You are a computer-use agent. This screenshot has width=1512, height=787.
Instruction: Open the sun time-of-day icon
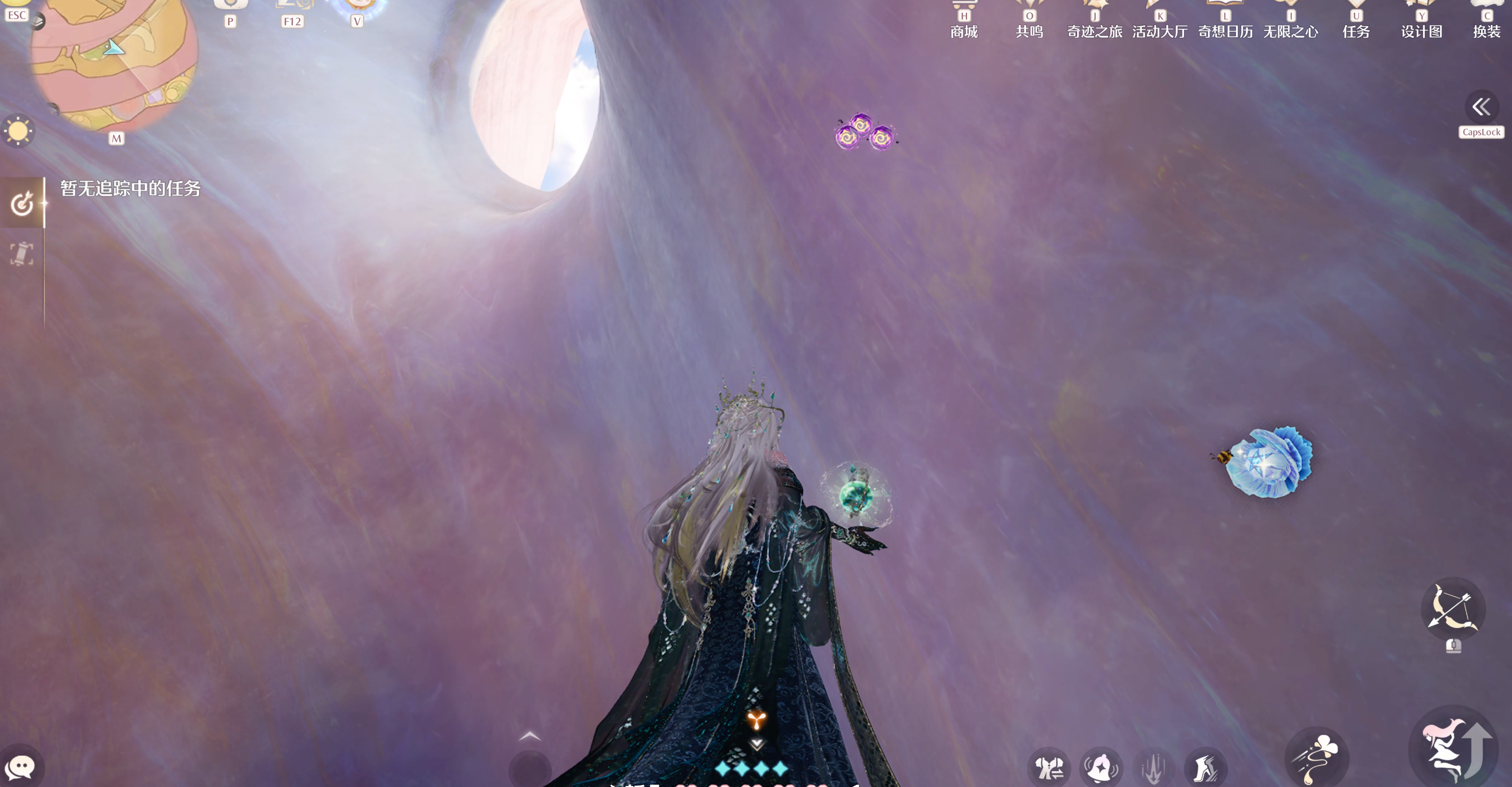click(18, 130)
